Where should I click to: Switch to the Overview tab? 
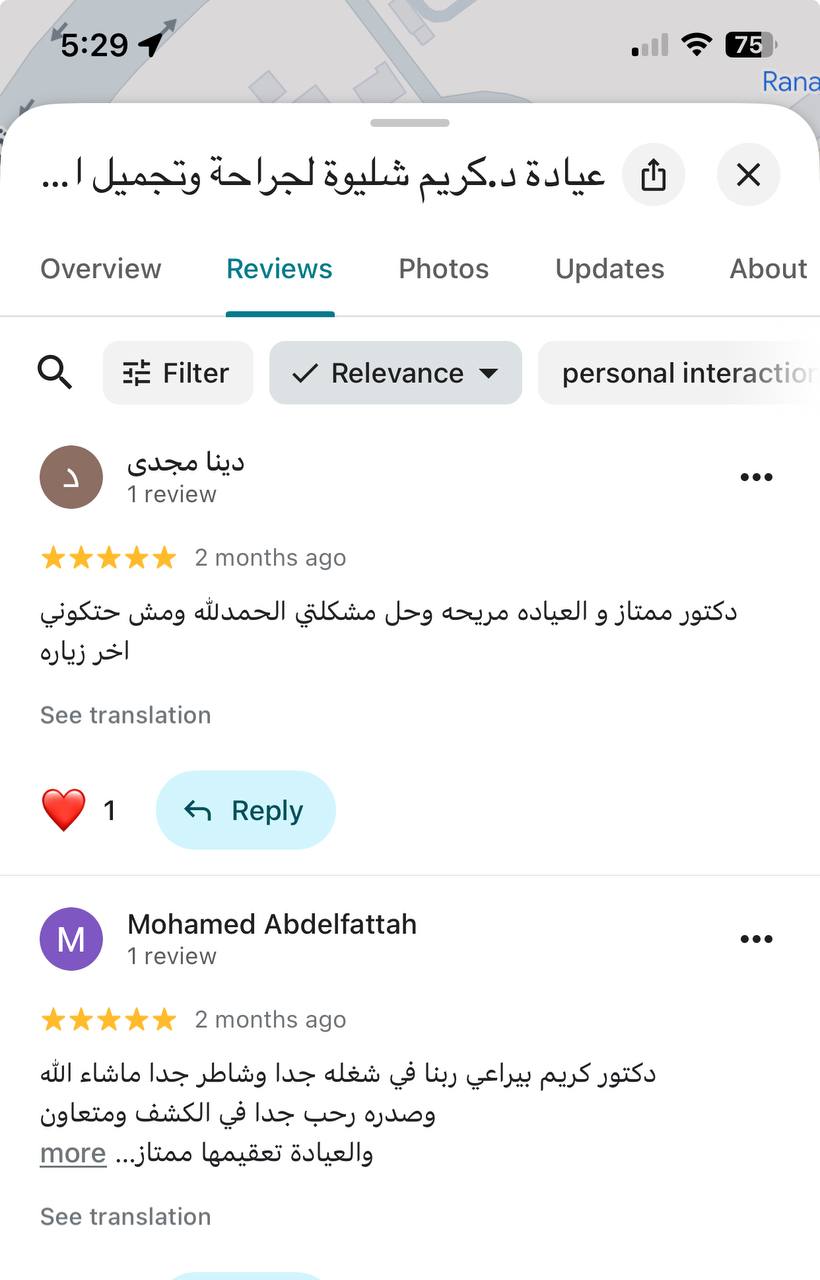pos(100,269)
